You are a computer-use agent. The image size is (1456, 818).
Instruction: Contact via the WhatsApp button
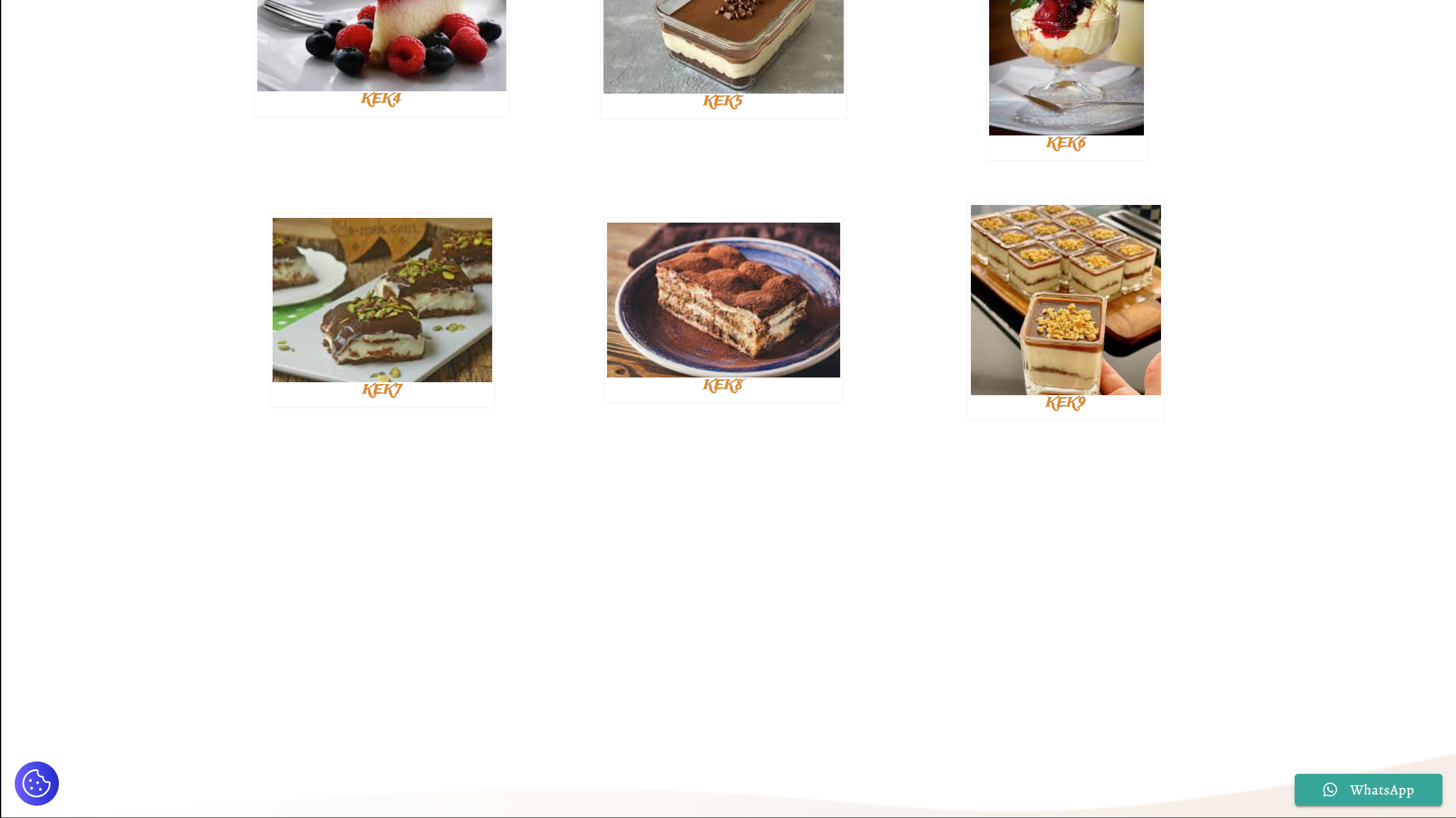[x=1368, y=790]
